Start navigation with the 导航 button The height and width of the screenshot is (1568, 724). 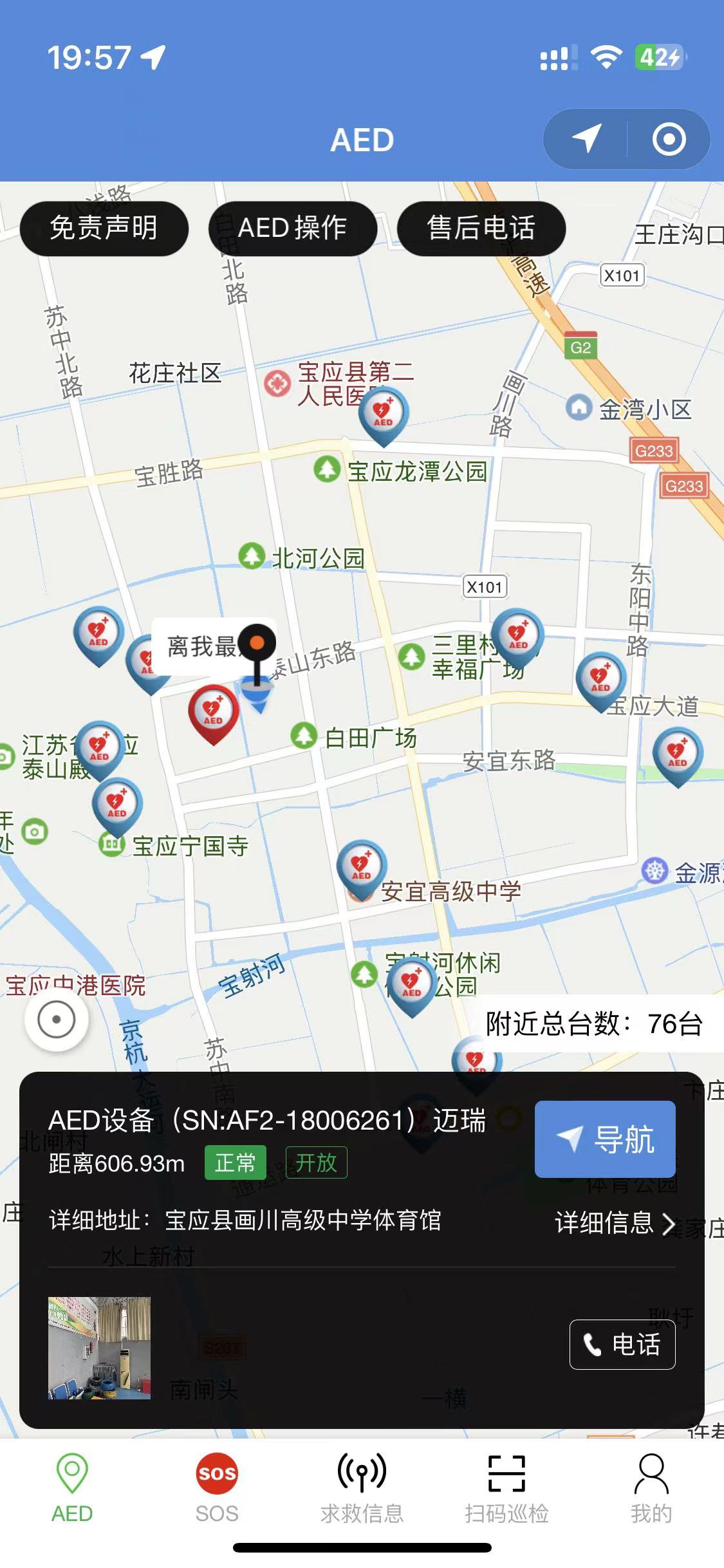point(604,1139)
